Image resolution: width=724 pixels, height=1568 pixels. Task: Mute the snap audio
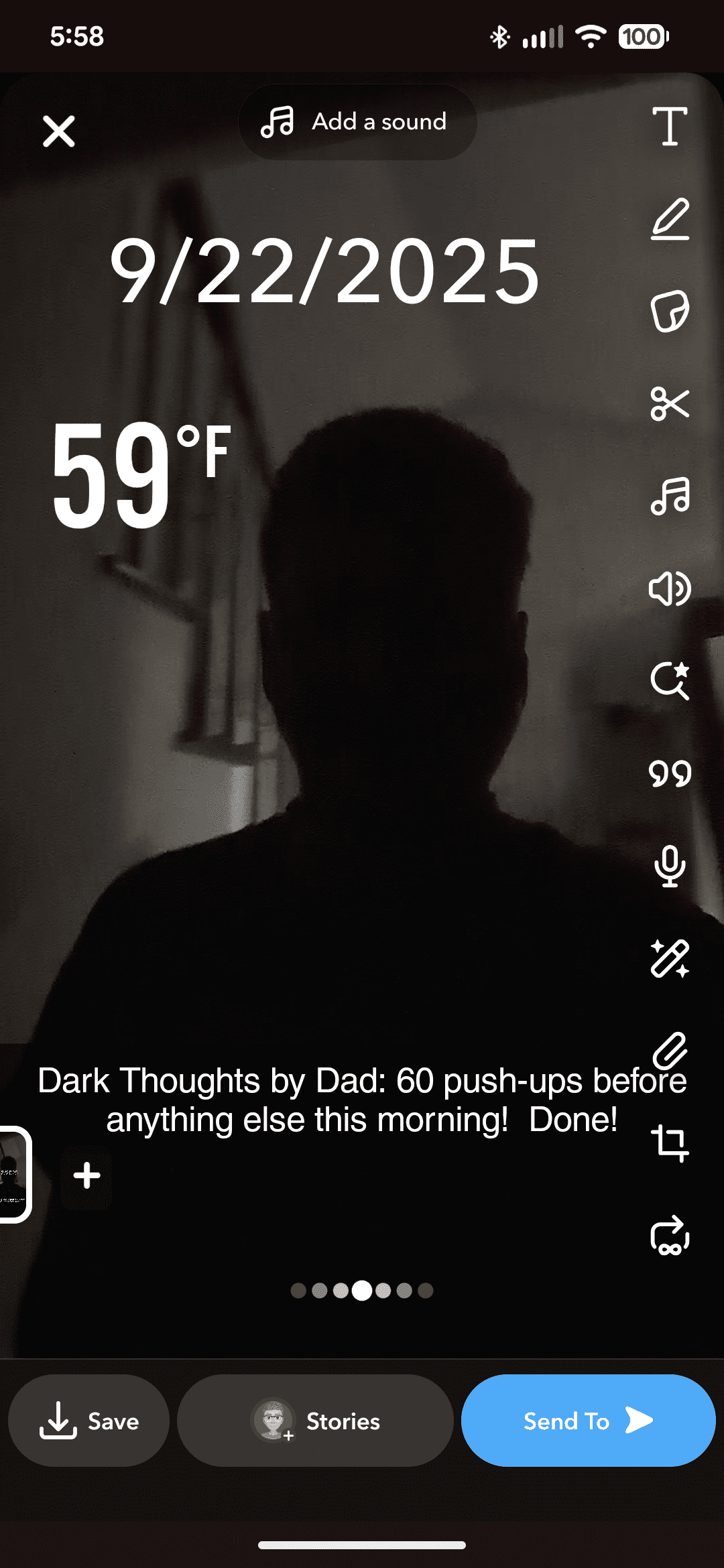tap(670, 588)
